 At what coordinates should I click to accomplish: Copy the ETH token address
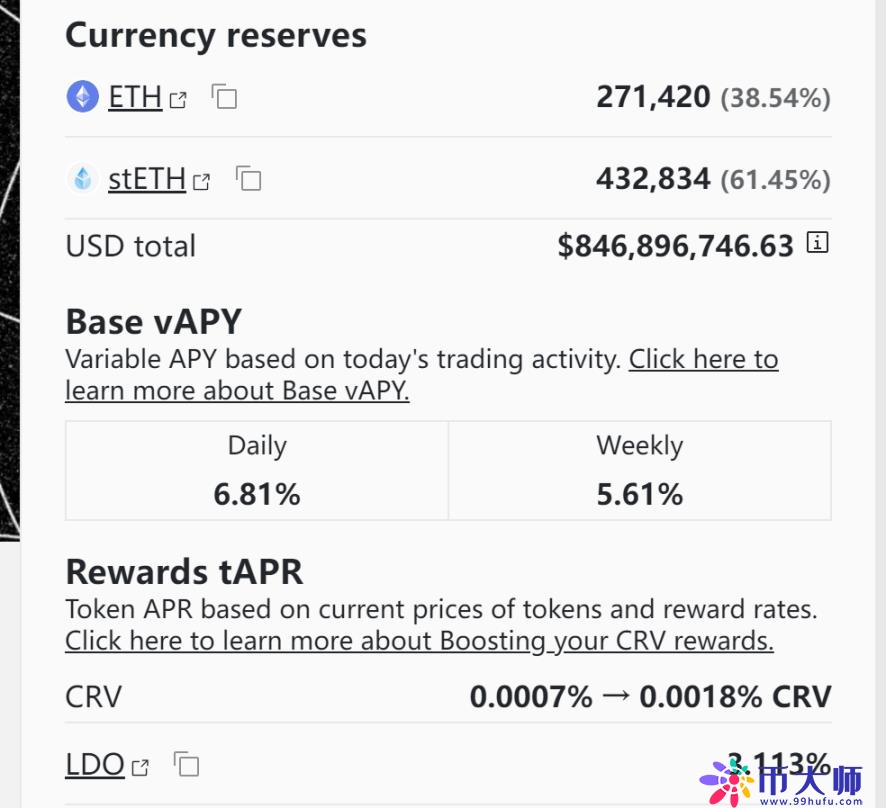click(225, 97)
